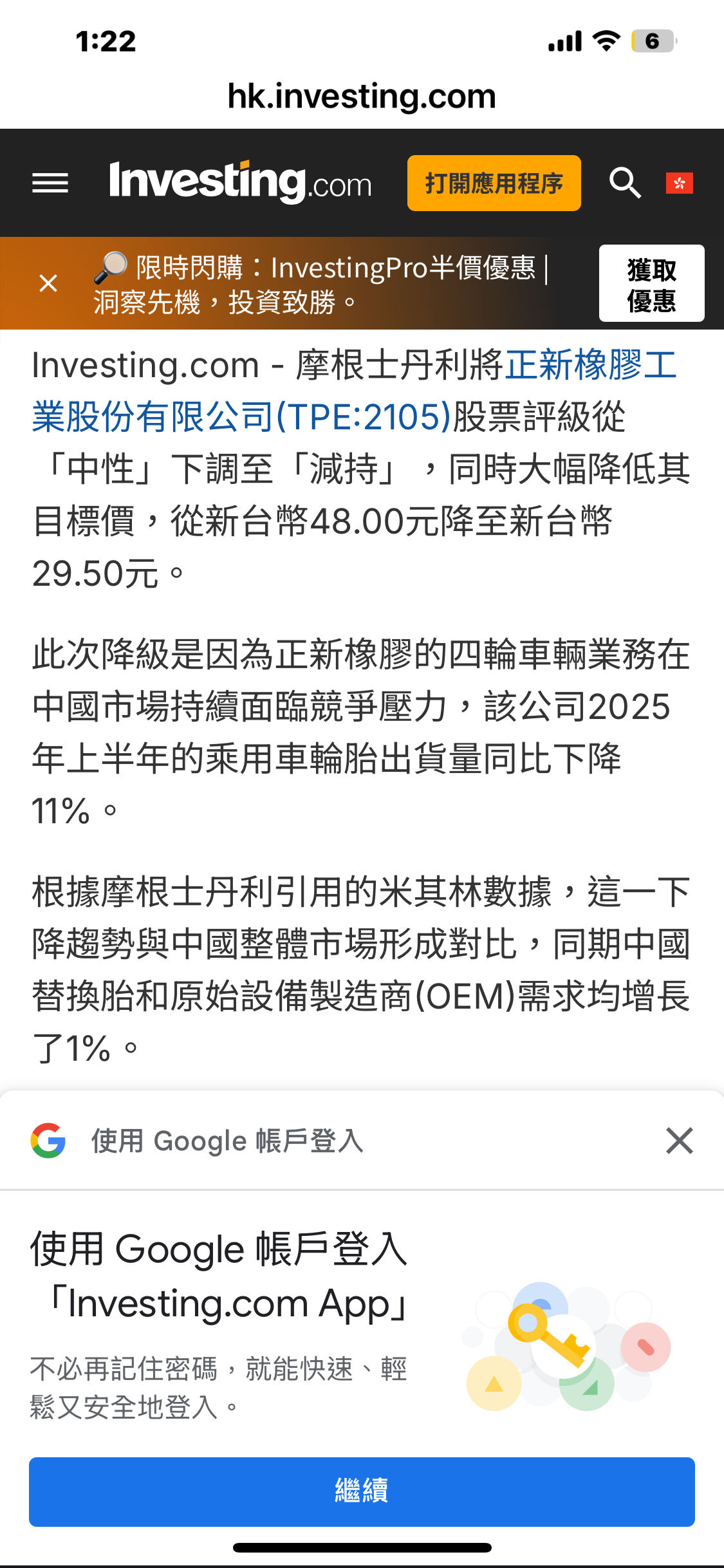The image size is (724, 1568).
Task: Tap the 打開應用程序 button
Action: point(494,183)
